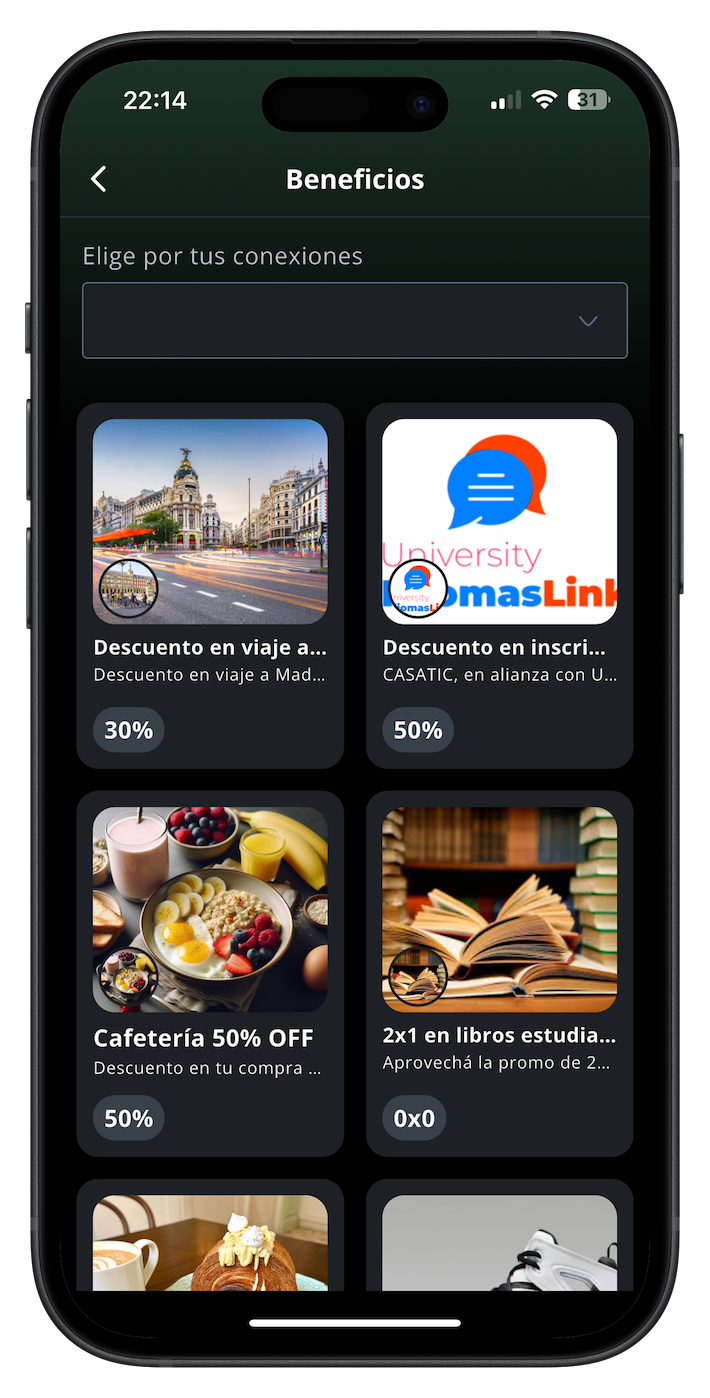Image resolution: width=710 pixels, height=1398 pixels.
Task: Open the 'Cafetería 50% OFF' benefit card
Action: pos(210,973)
